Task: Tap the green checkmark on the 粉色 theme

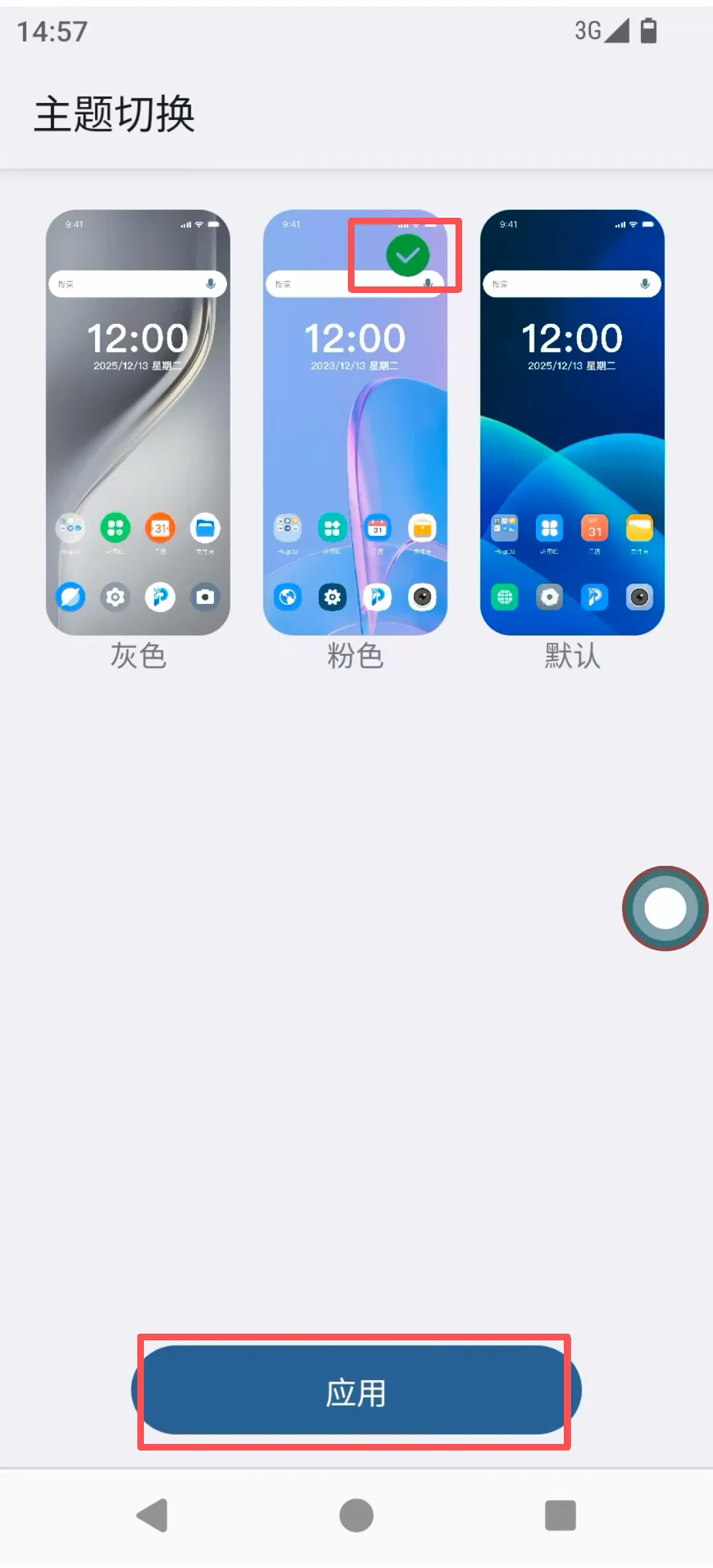Action: coord(407,255)
